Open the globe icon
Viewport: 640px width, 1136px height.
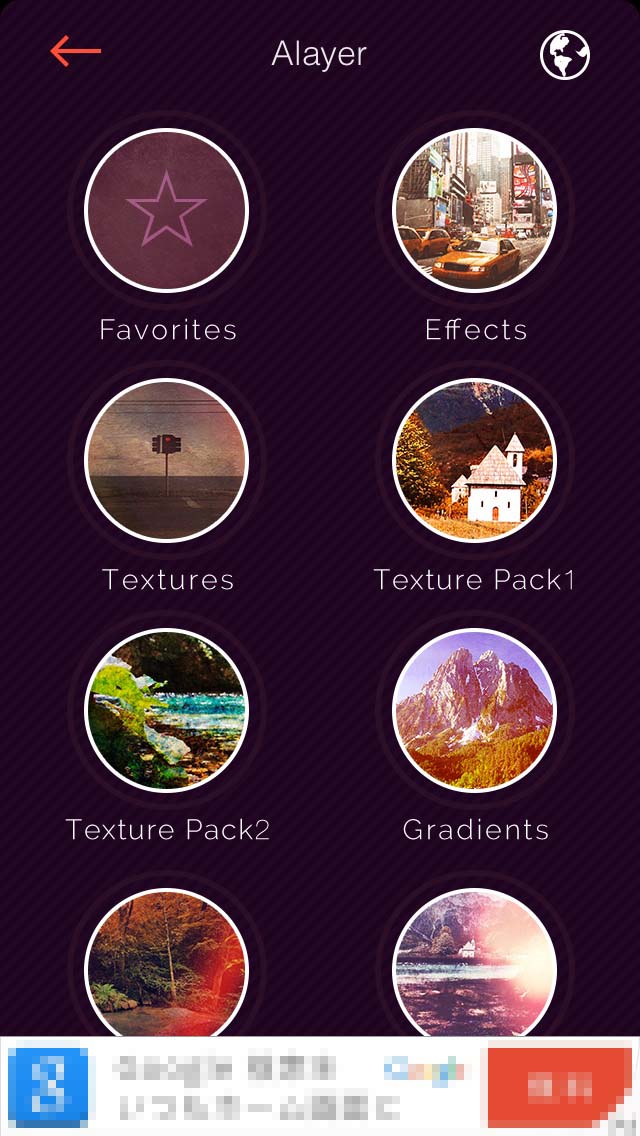pyautogui.click(x=565, y=55)
